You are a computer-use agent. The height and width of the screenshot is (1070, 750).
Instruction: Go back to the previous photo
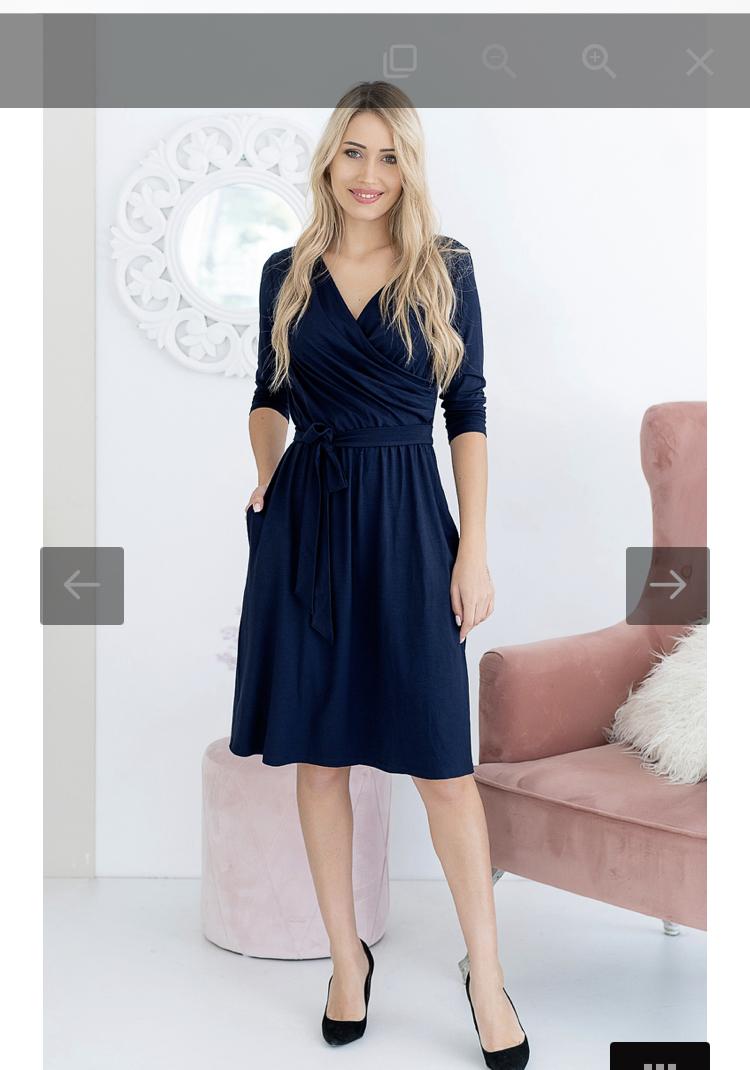pos(82,585)
